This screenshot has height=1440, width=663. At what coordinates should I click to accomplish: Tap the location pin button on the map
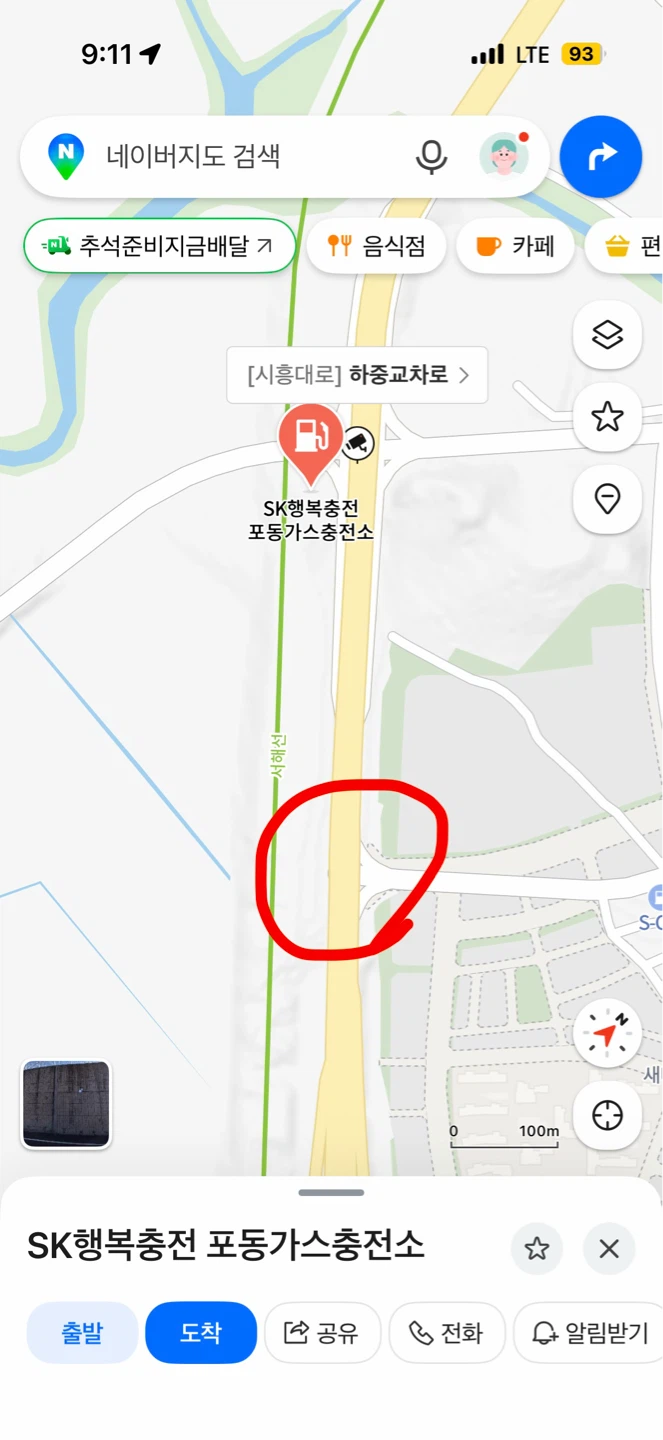coord(608,499)
